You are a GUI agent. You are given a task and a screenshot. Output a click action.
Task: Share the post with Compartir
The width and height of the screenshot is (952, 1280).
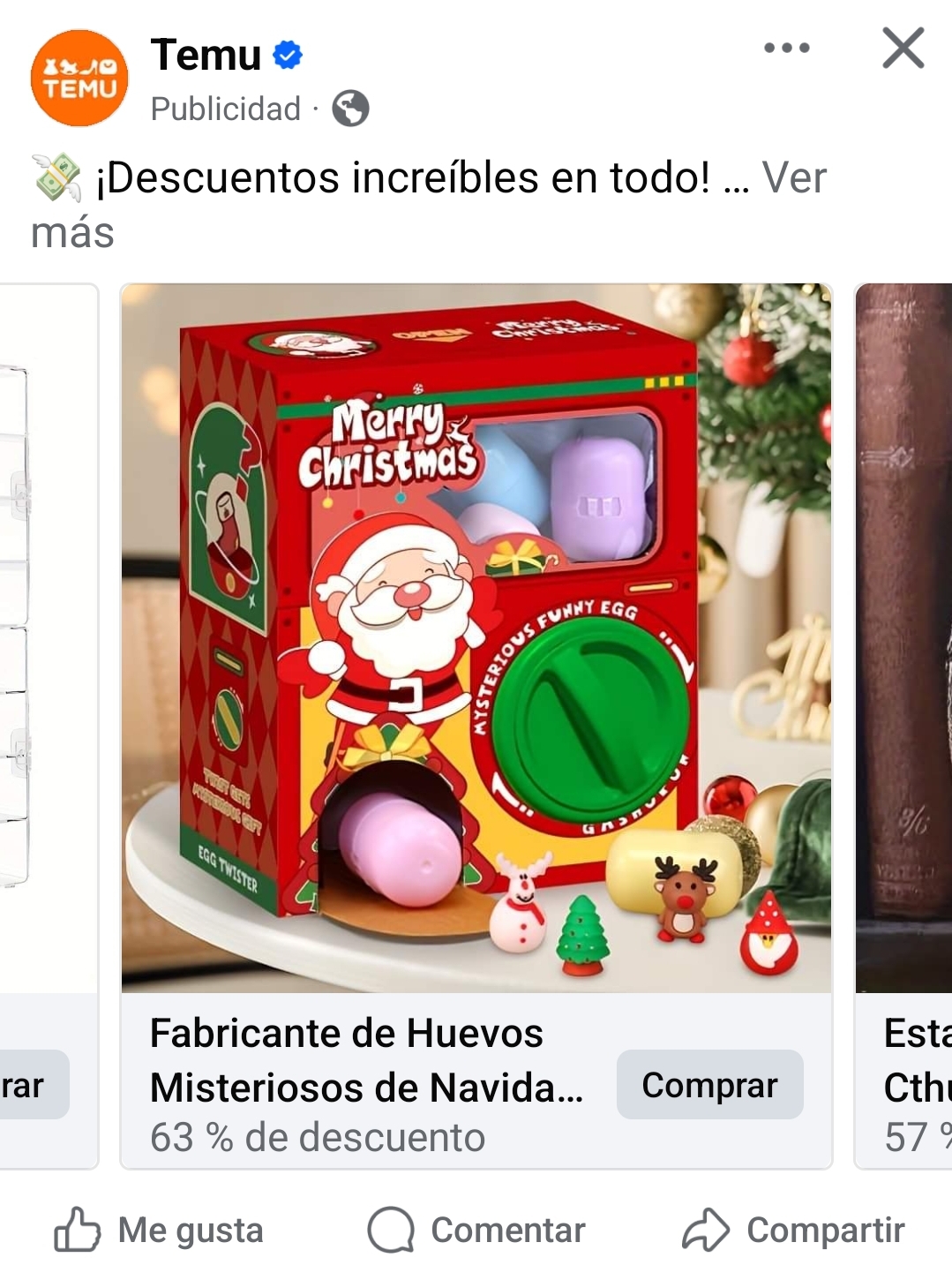793,1230
